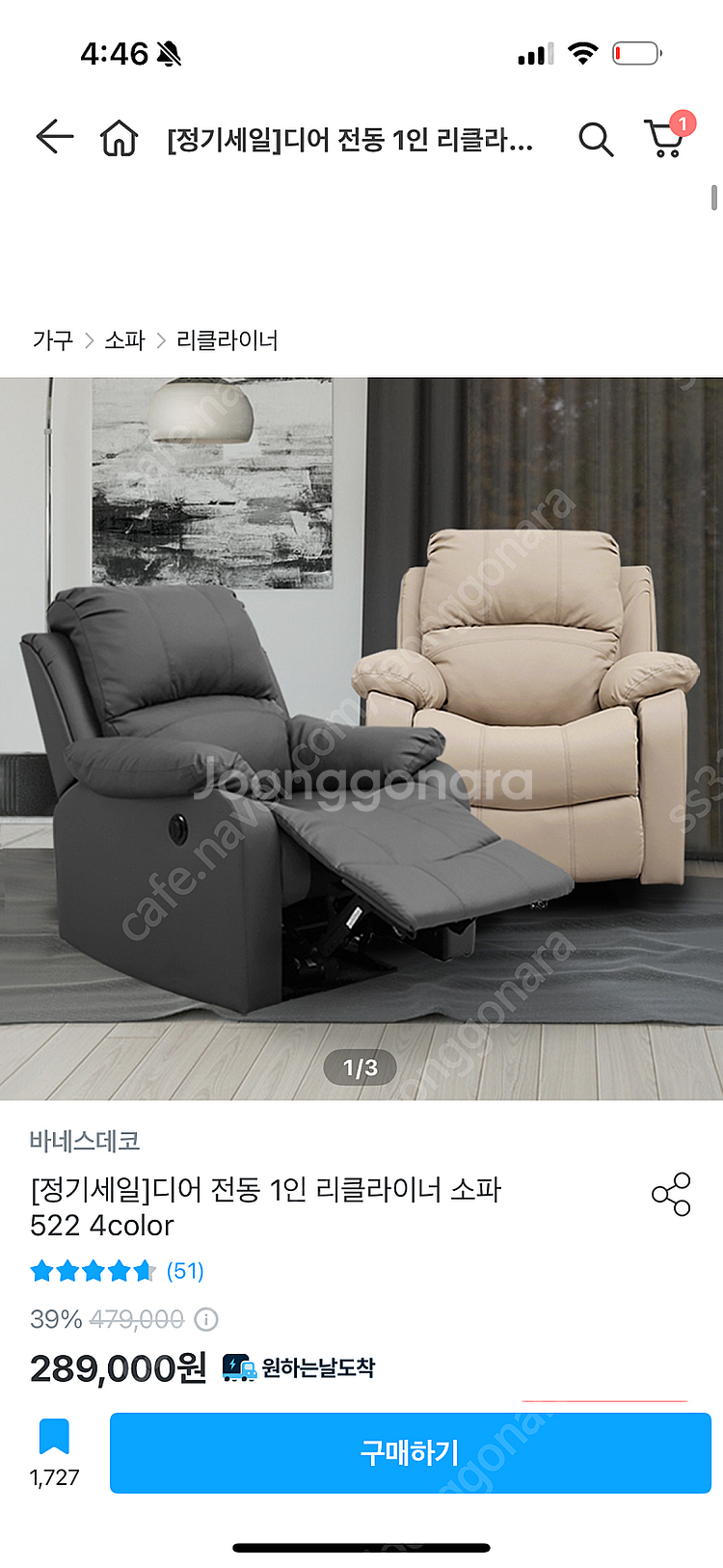Share this product

coord(671,1194)
